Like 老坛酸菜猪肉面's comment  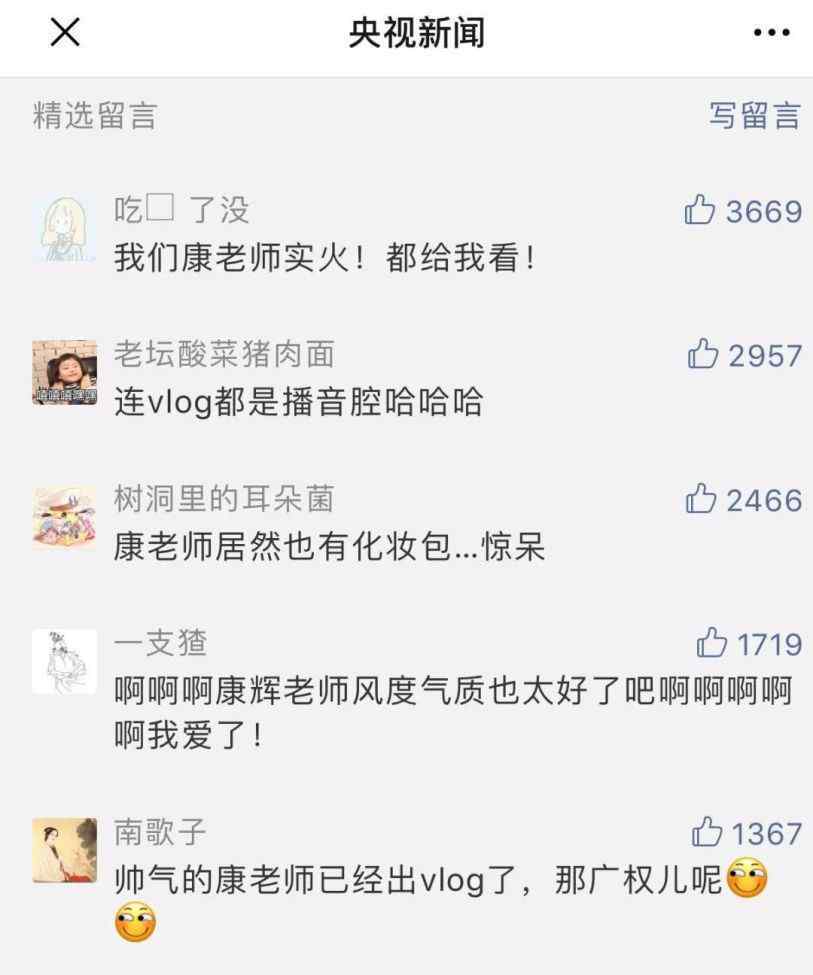coord(703,355)
